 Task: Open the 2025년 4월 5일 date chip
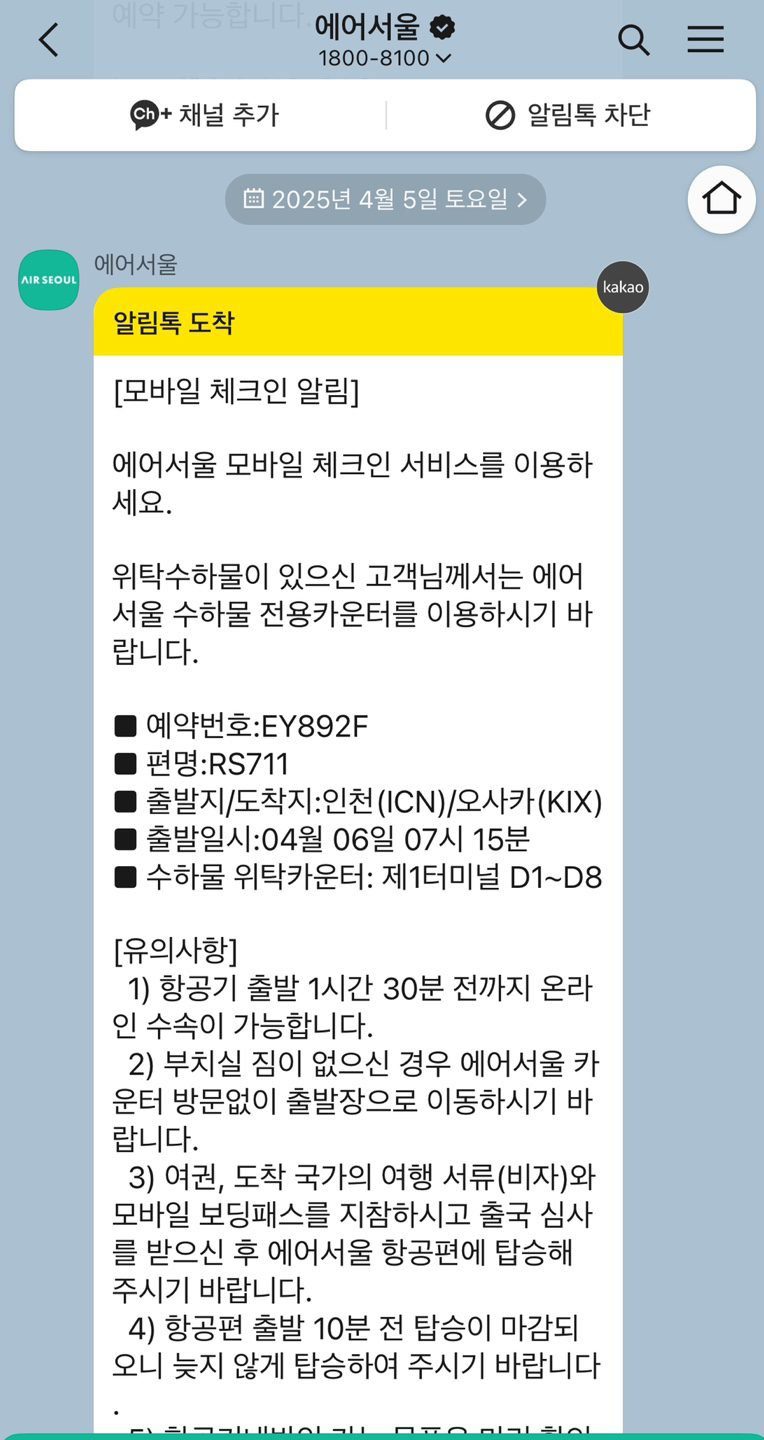(x=385, y=199)
